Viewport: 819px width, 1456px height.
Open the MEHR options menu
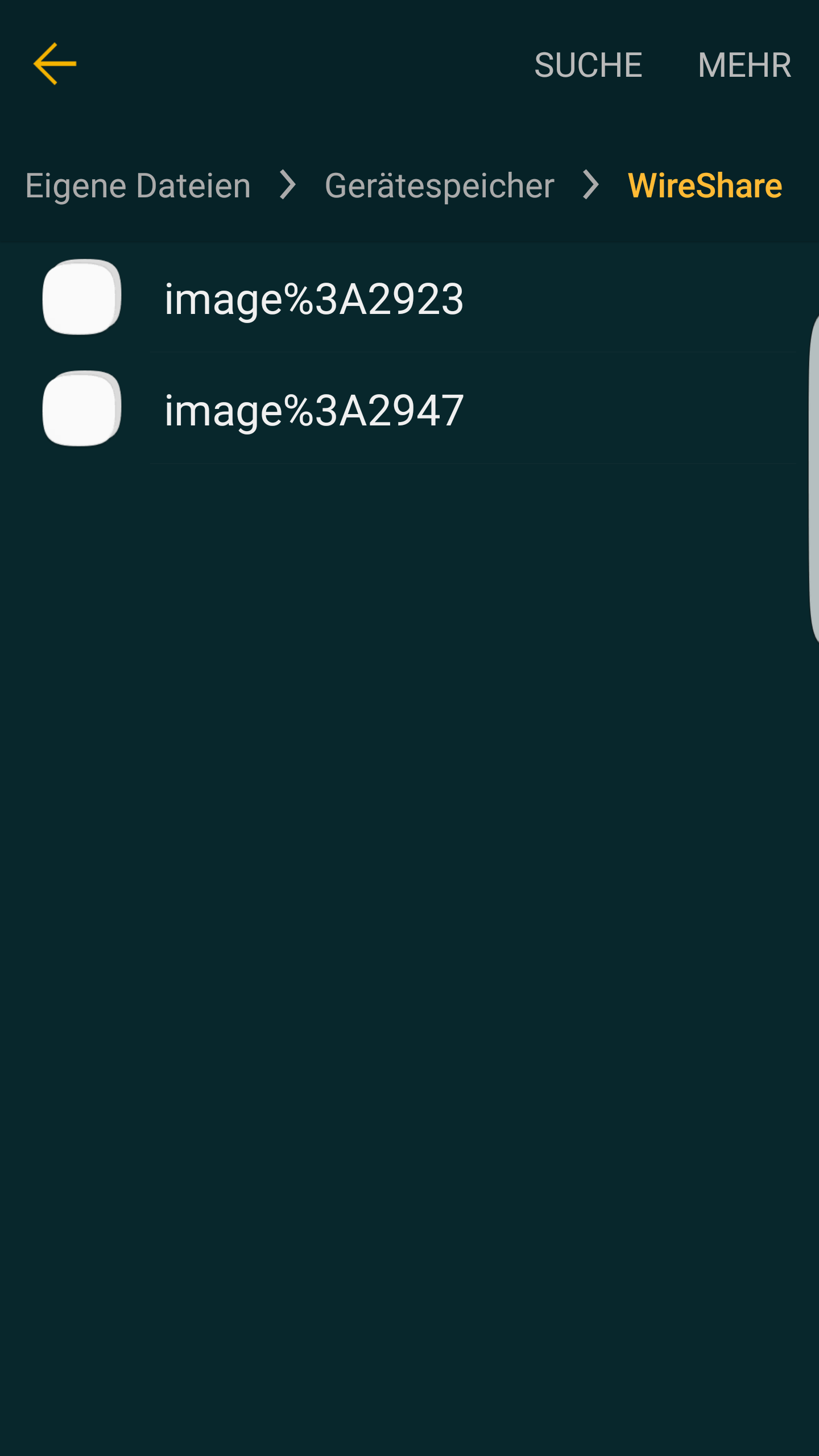pos(744,65)
